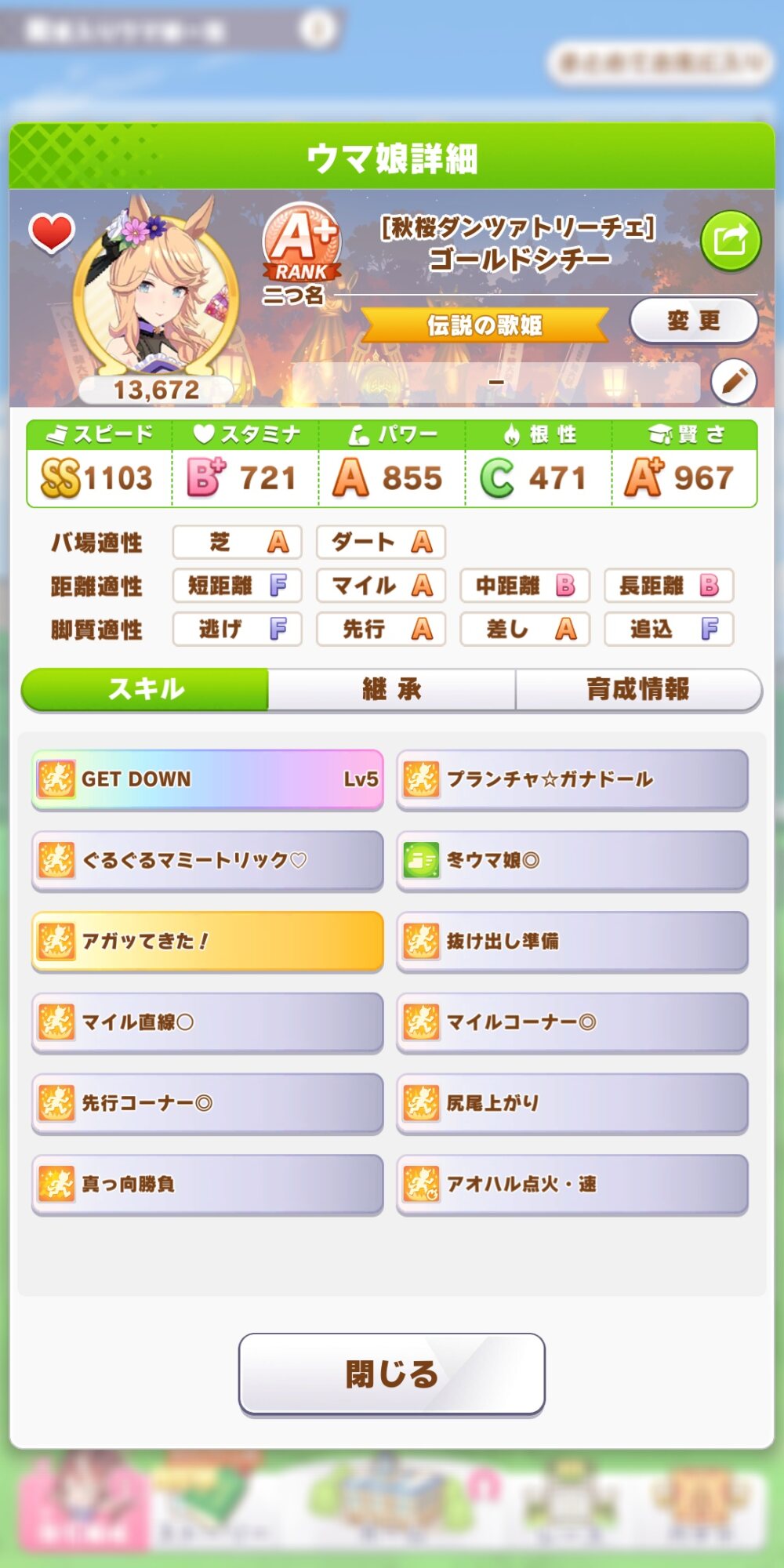
Task: Tap the share icon beside the character name
Action: (730, 241)
